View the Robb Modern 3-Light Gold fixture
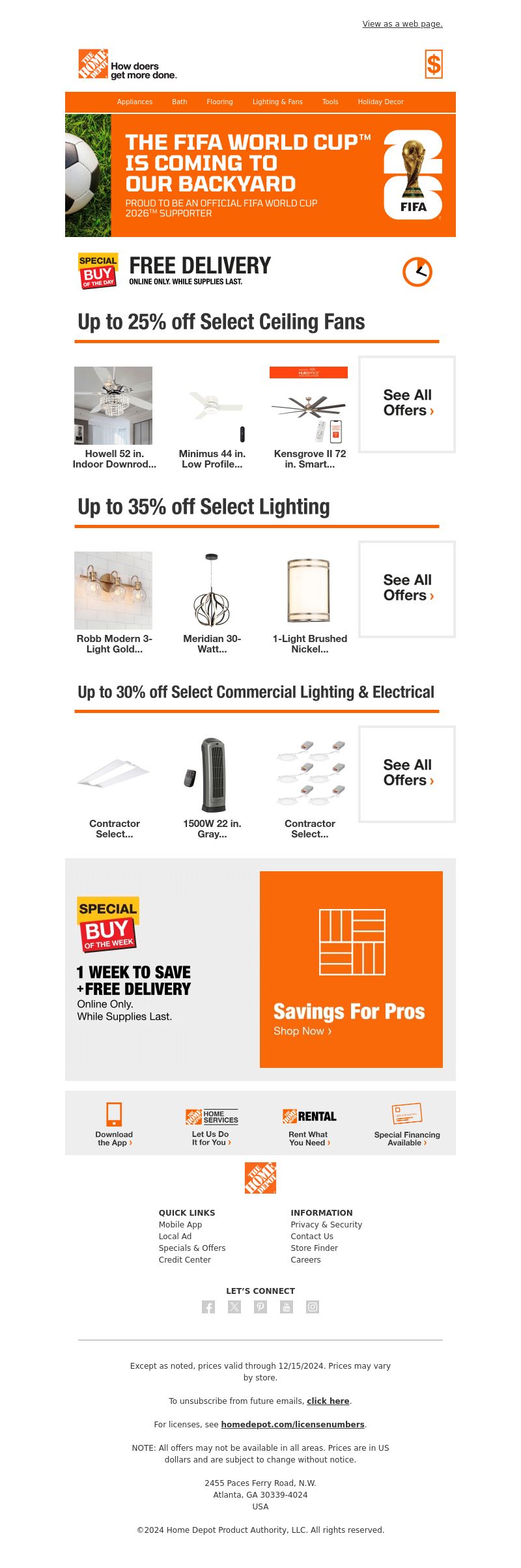Image resolution: width=521 pixels, height=1568 pixels. [113, 602]
